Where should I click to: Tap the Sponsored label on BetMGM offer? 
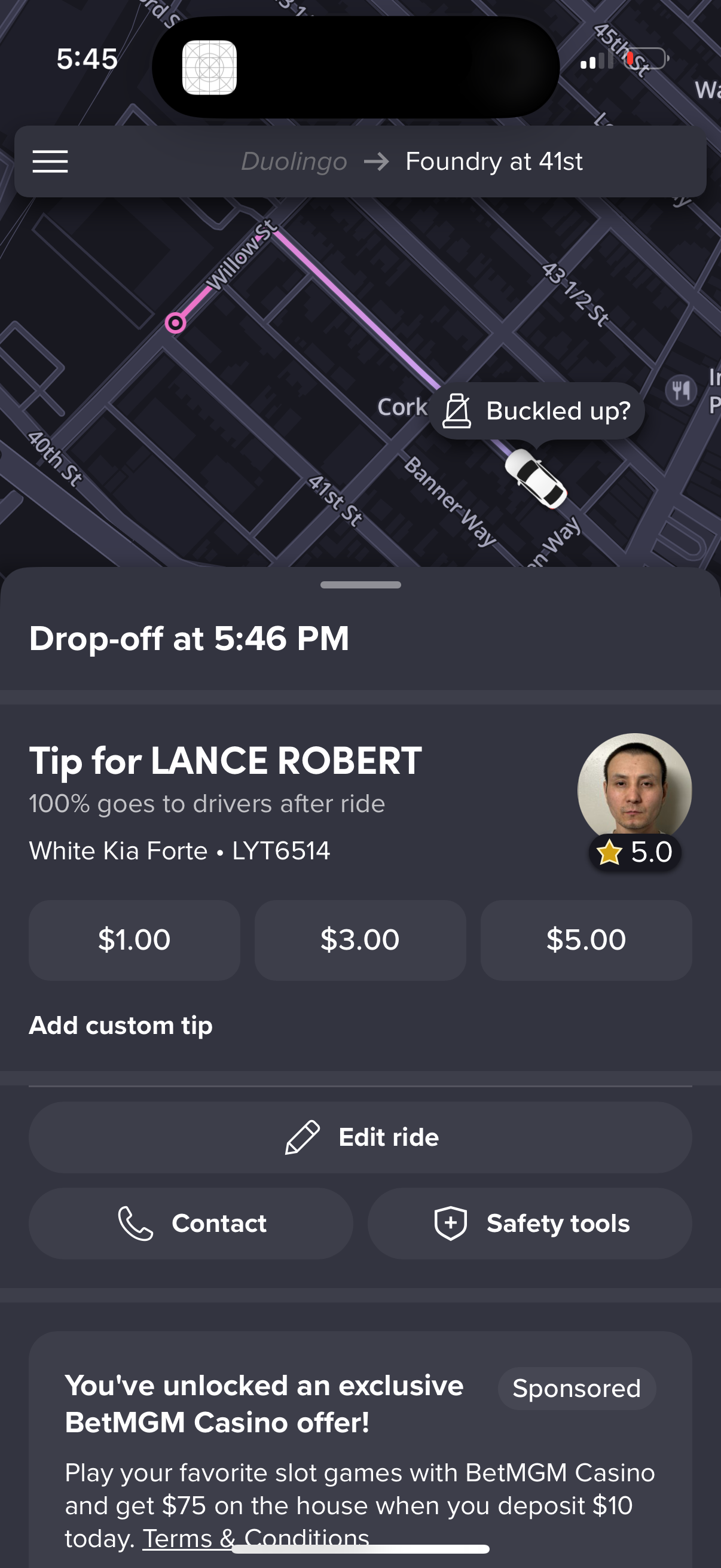(x=576, y=1389)
